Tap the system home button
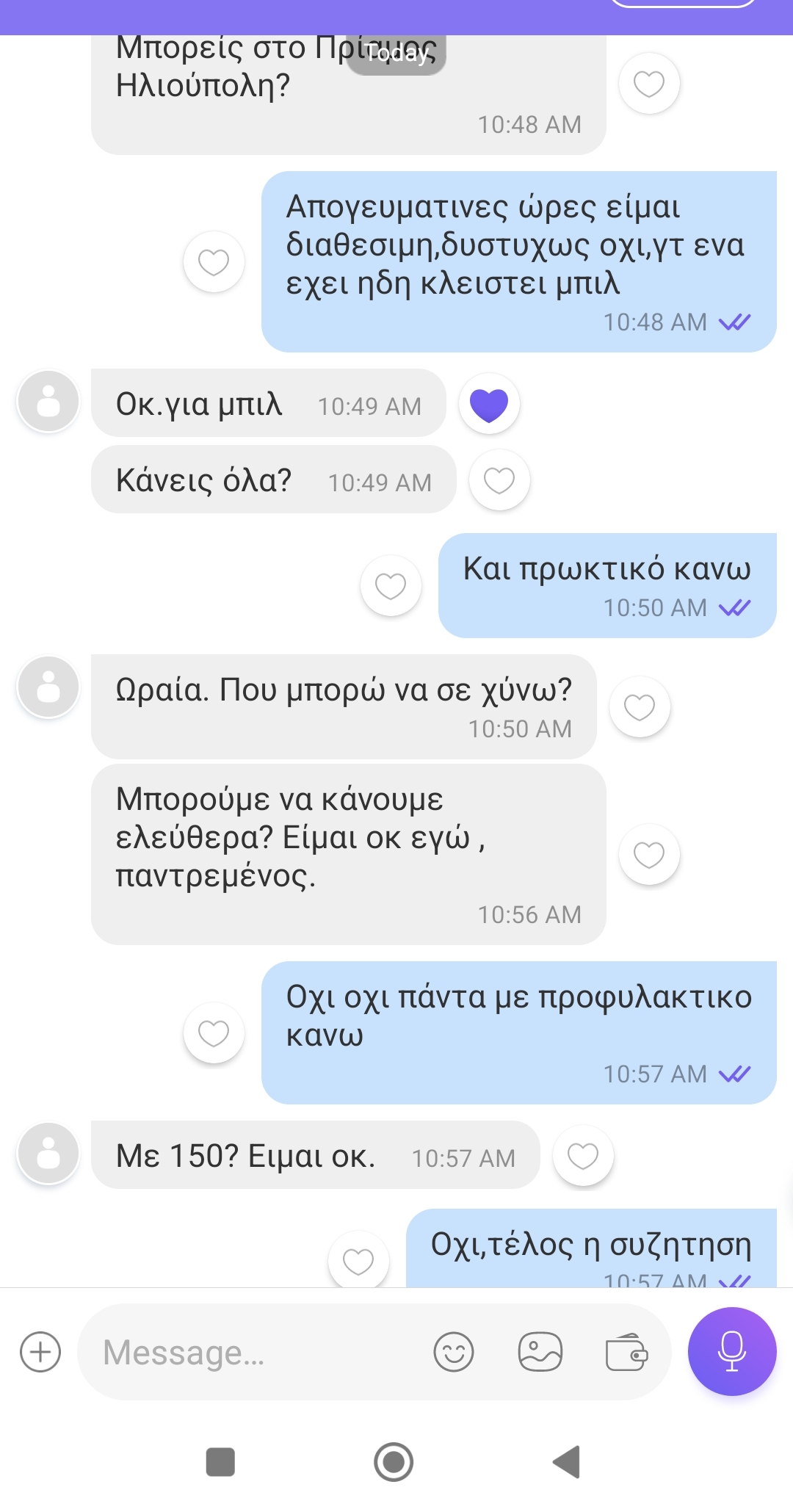 coord(394,1461)
